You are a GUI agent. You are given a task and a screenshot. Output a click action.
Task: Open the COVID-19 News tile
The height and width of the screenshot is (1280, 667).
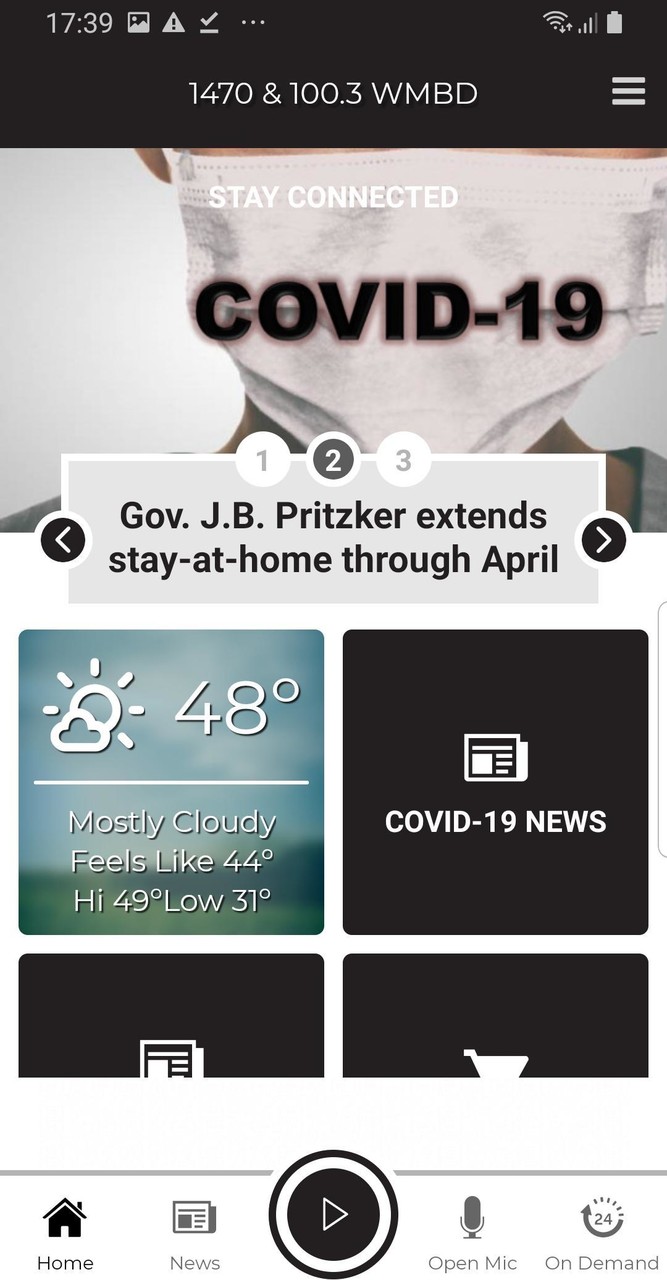coord(495,782)
